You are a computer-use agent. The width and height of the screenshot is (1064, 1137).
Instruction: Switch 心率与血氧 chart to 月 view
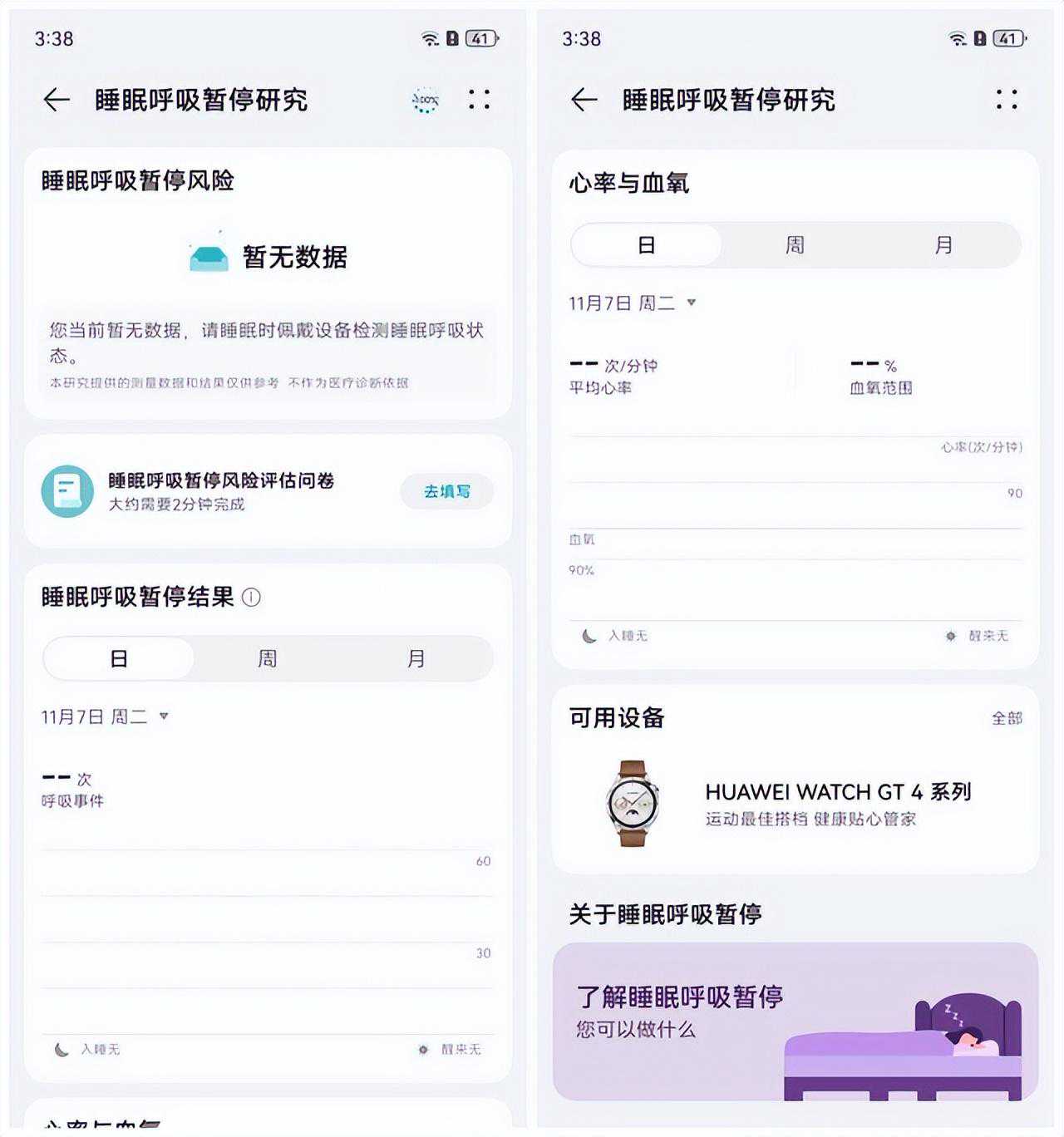coord(943,245)
